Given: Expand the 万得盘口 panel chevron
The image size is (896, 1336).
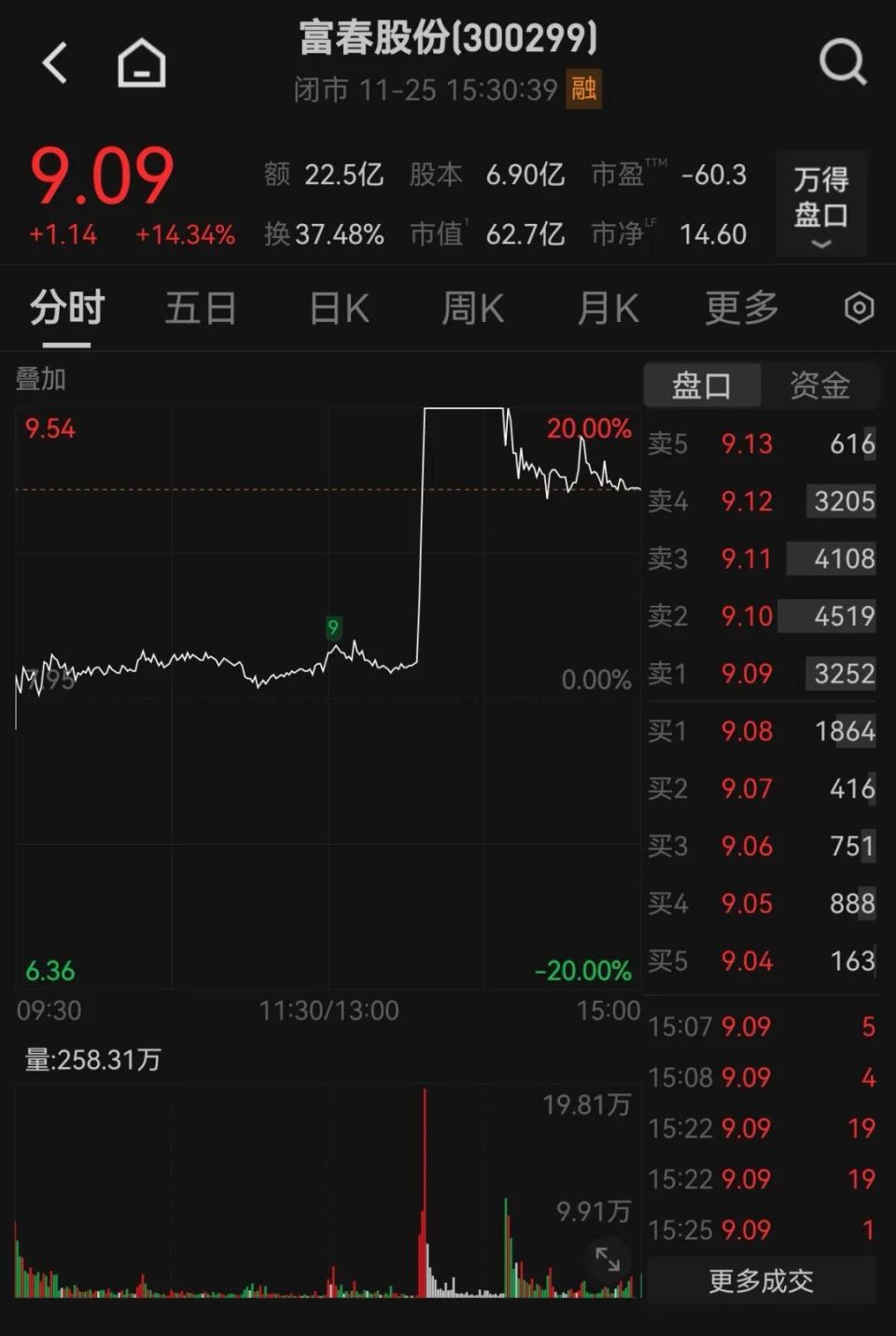Looking at the screenshot, I should 819,245.
